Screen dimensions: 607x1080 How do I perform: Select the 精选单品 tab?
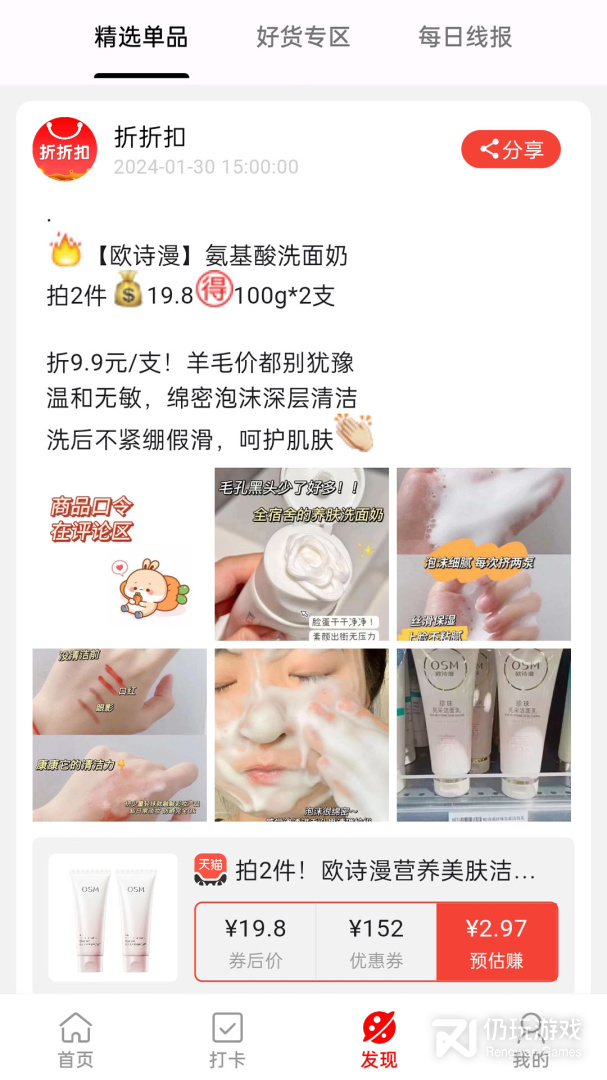coord(141,37)
